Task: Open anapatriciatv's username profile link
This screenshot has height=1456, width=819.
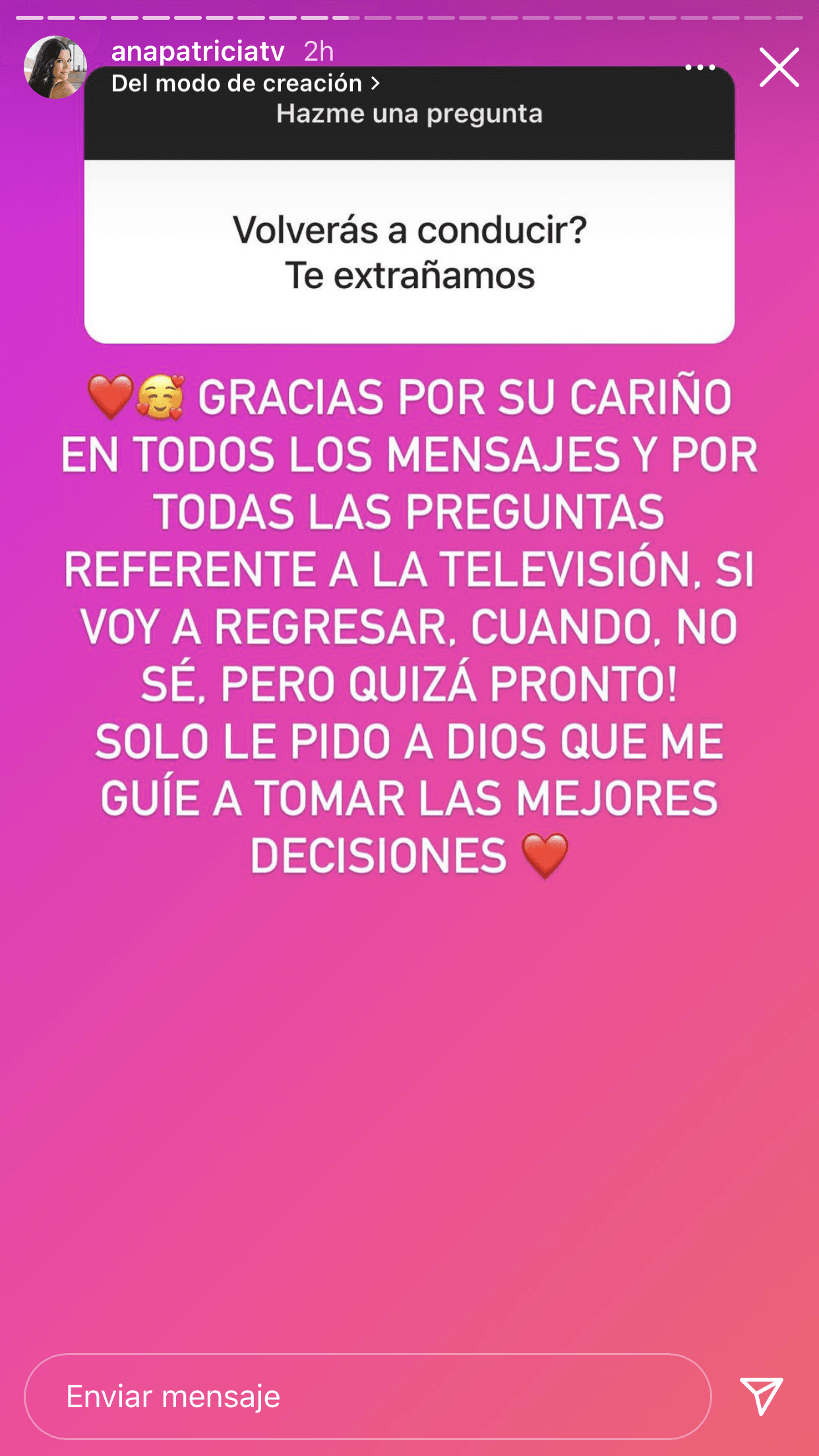Action: click(x=198, y=51)
